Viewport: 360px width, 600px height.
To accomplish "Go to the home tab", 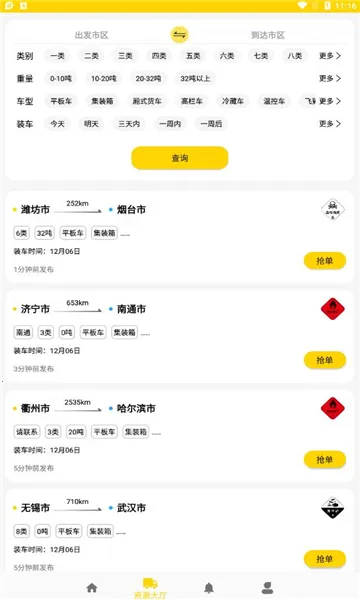I will pyautogui.click(x=92, y=587).
